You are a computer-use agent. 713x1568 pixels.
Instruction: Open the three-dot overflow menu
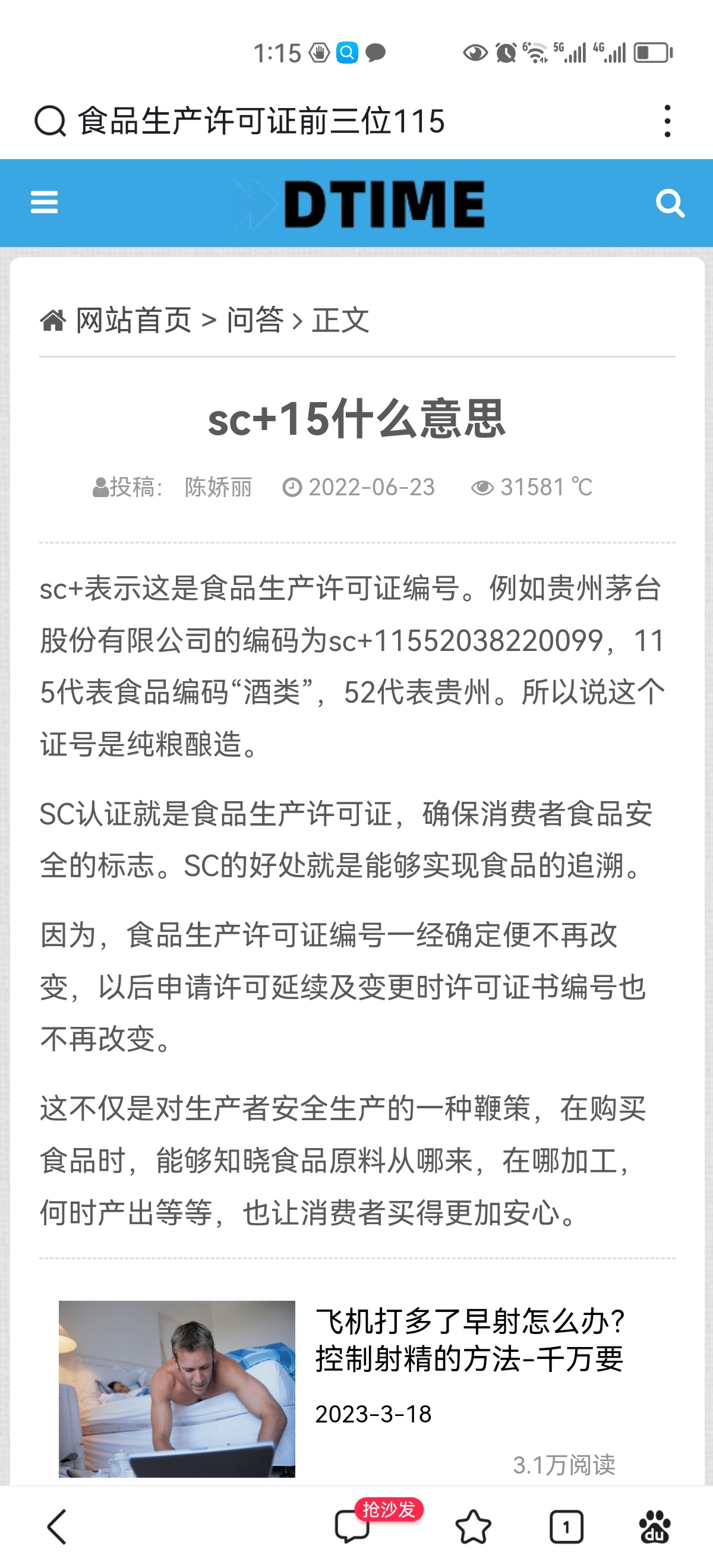(667, 121)
